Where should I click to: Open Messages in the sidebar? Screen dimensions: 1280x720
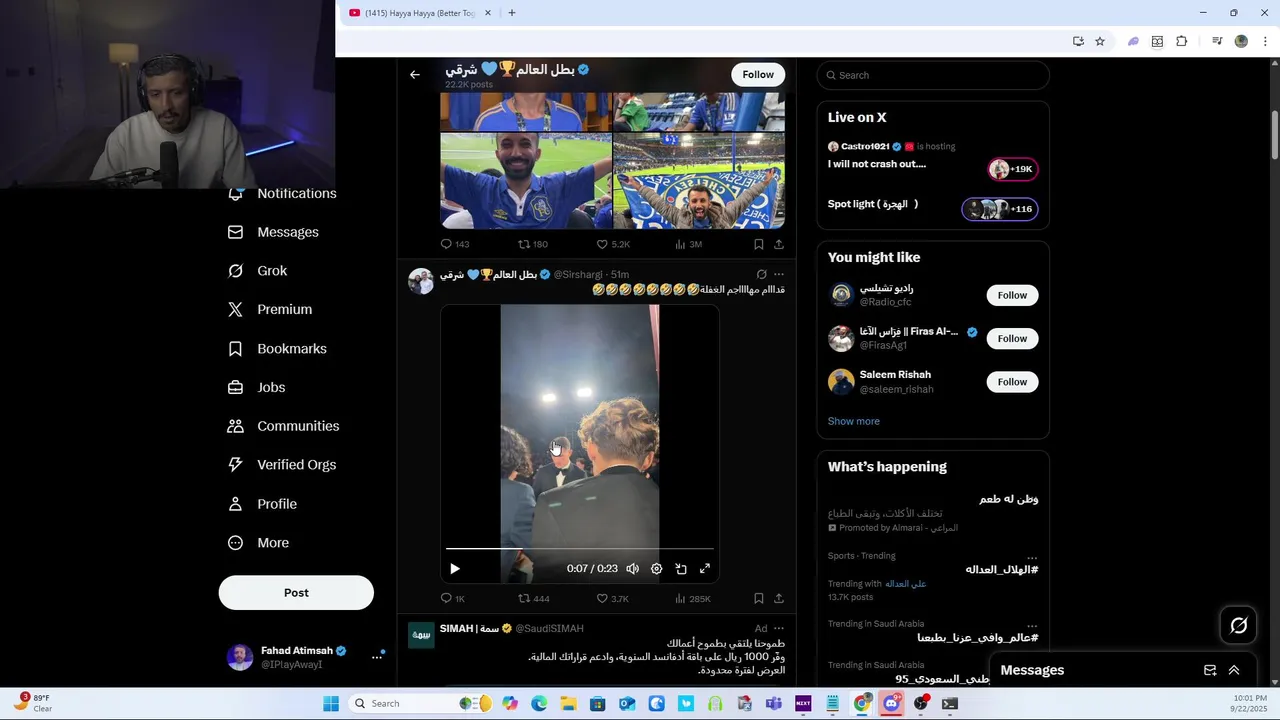[287, 232]
